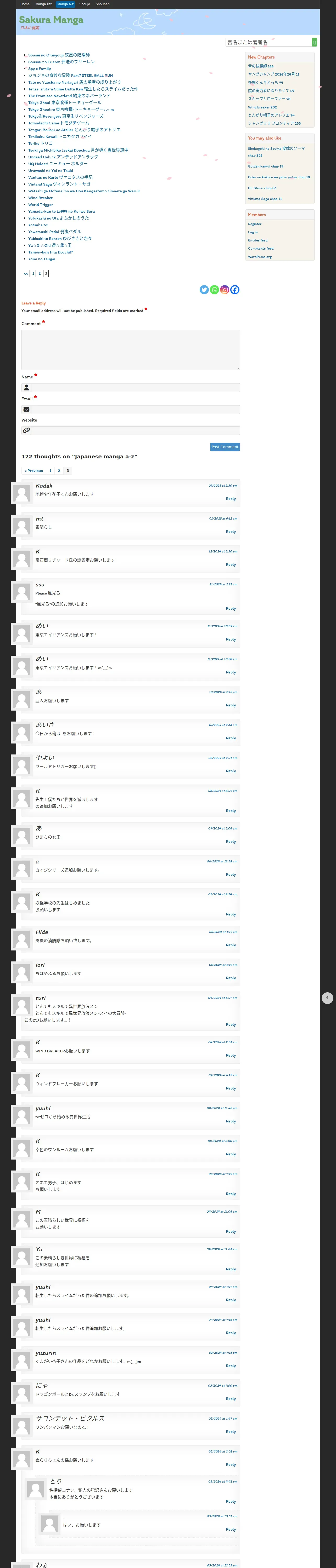
Task: Go to Previous comments page
Action: [x=34, y=470]
